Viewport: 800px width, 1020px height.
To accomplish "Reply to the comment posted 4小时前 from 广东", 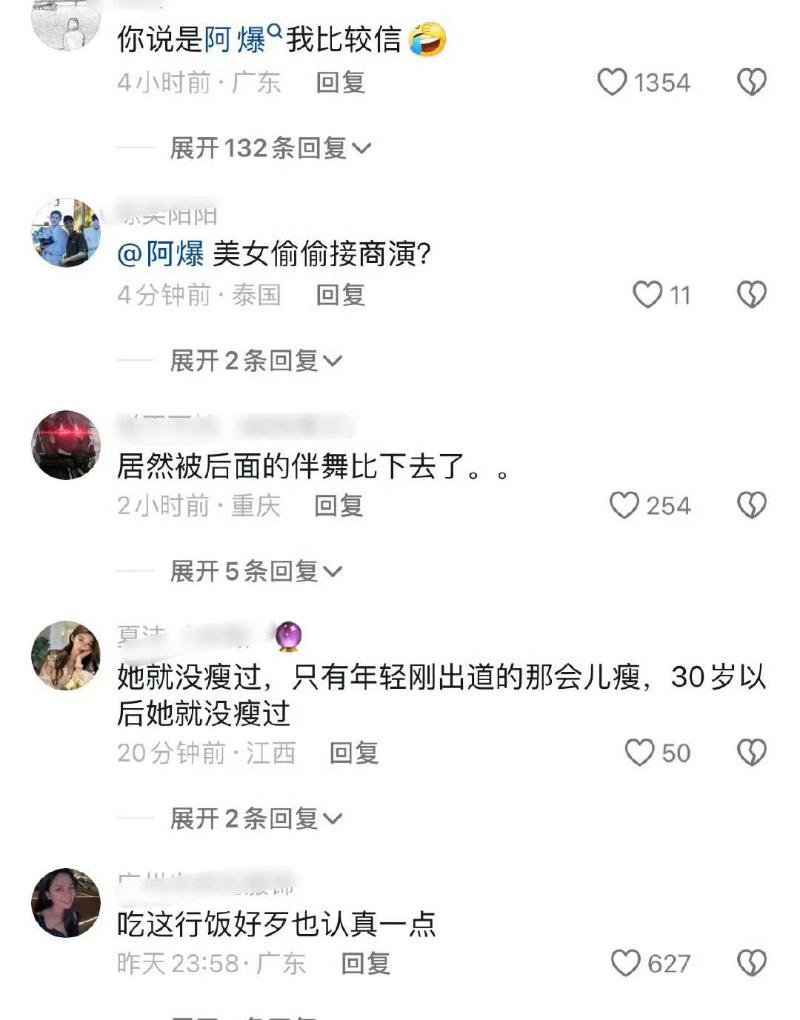I will [340, 82].
